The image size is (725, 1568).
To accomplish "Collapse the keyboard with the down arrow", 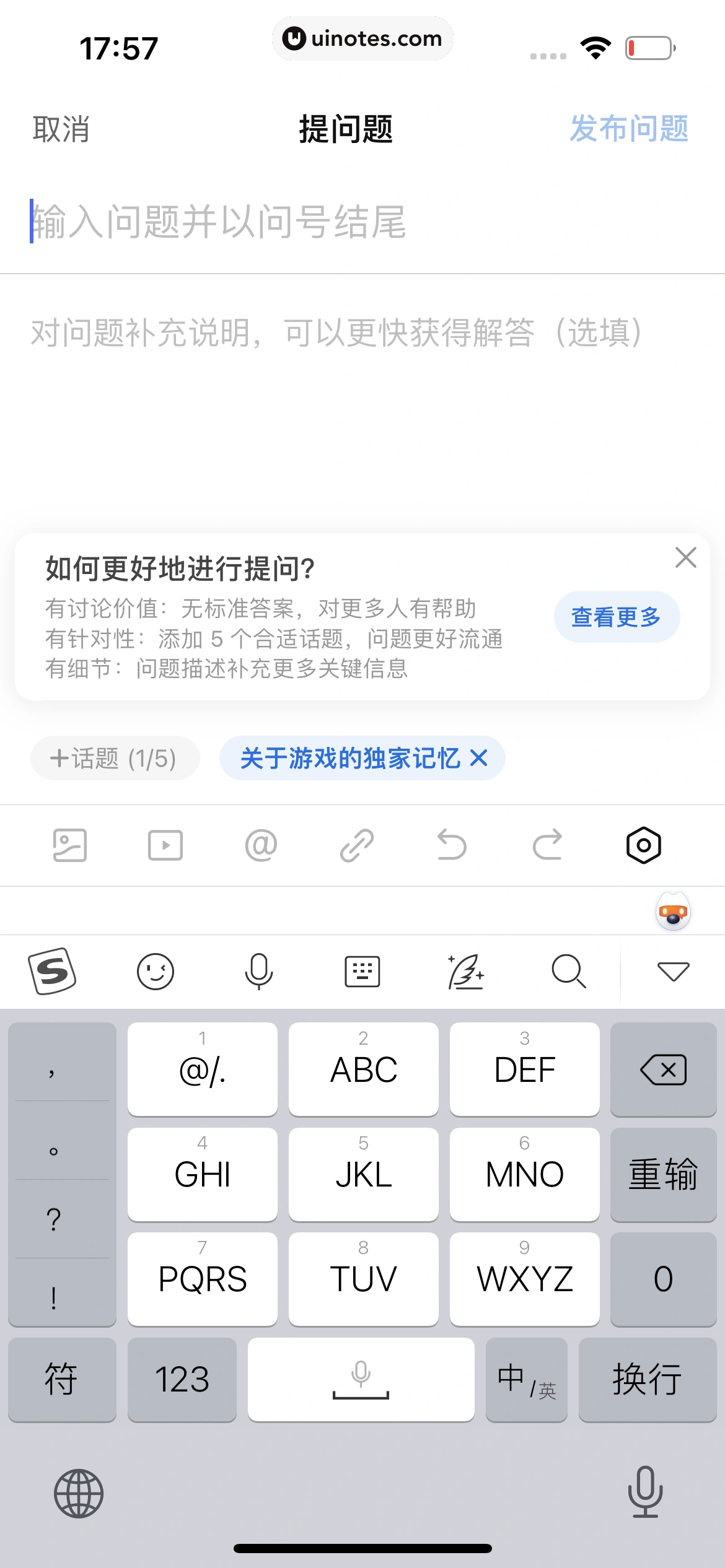I will pos(673,971).
